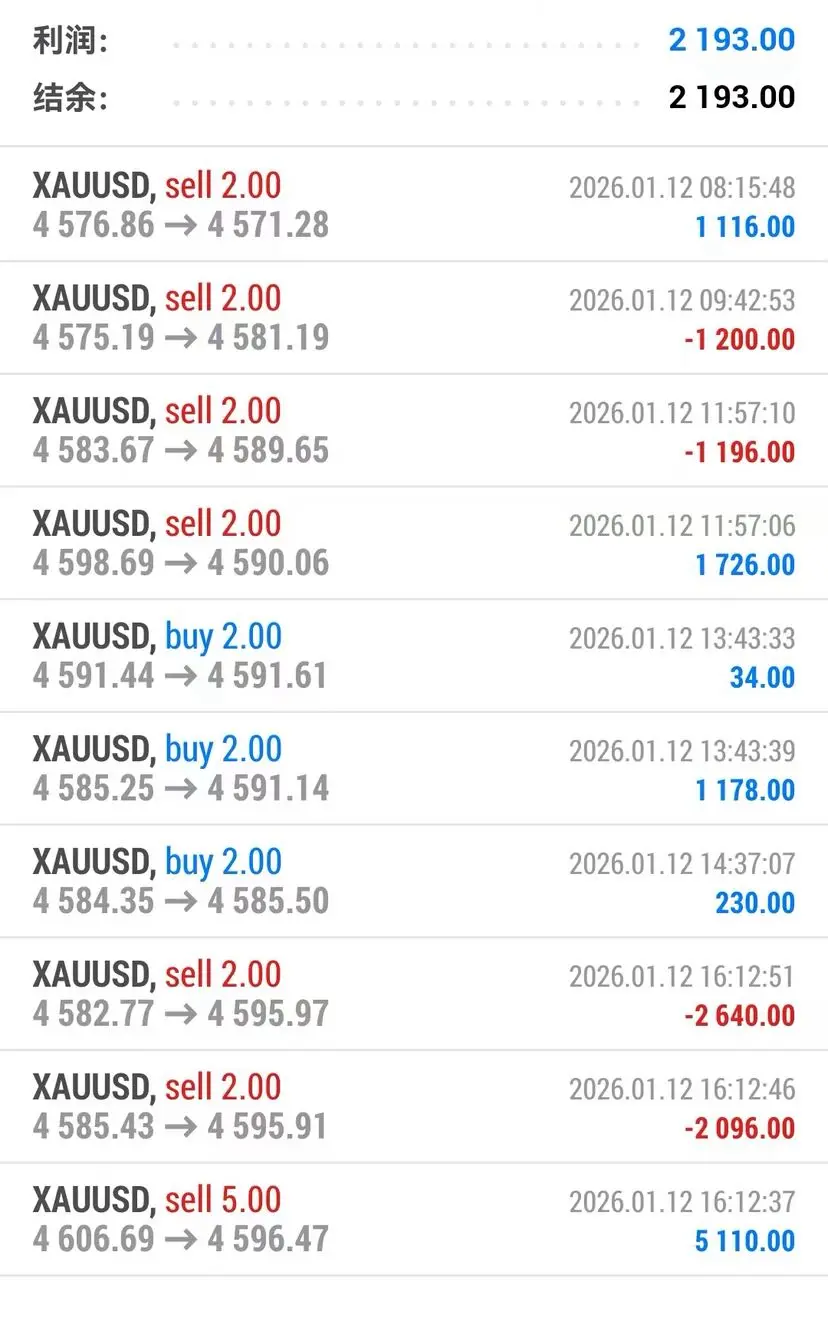Select the XAUUSD sell trade at 11:57:10
This screenshot has height=1344, width=828.
tap(414, 431)
